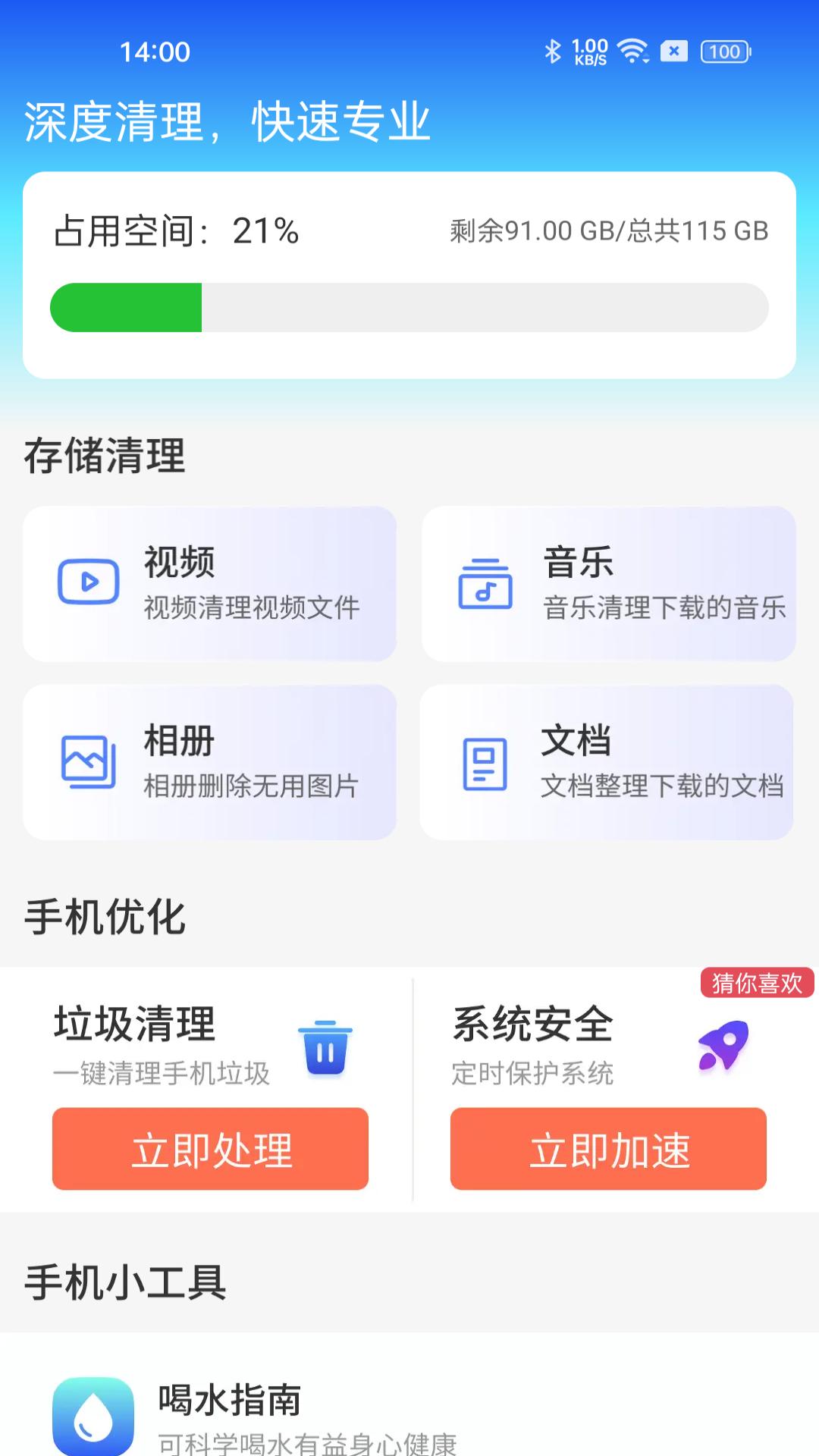Open the 视频 video cleanup card
Screen dimensions: 819x1456
209,583
